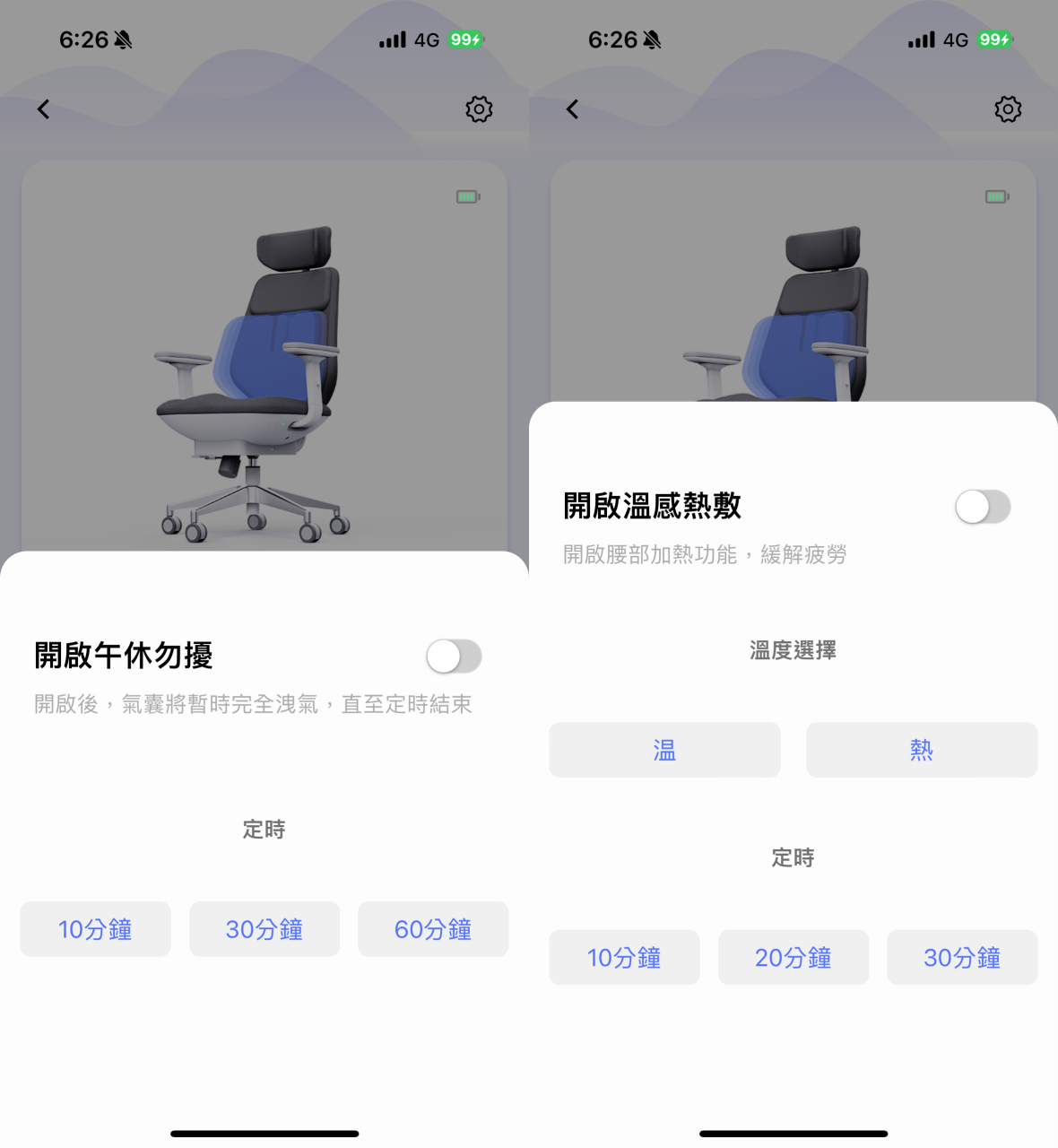Choose the 20分鐘 timer option

pyautogui.click(x=793, y=958)
